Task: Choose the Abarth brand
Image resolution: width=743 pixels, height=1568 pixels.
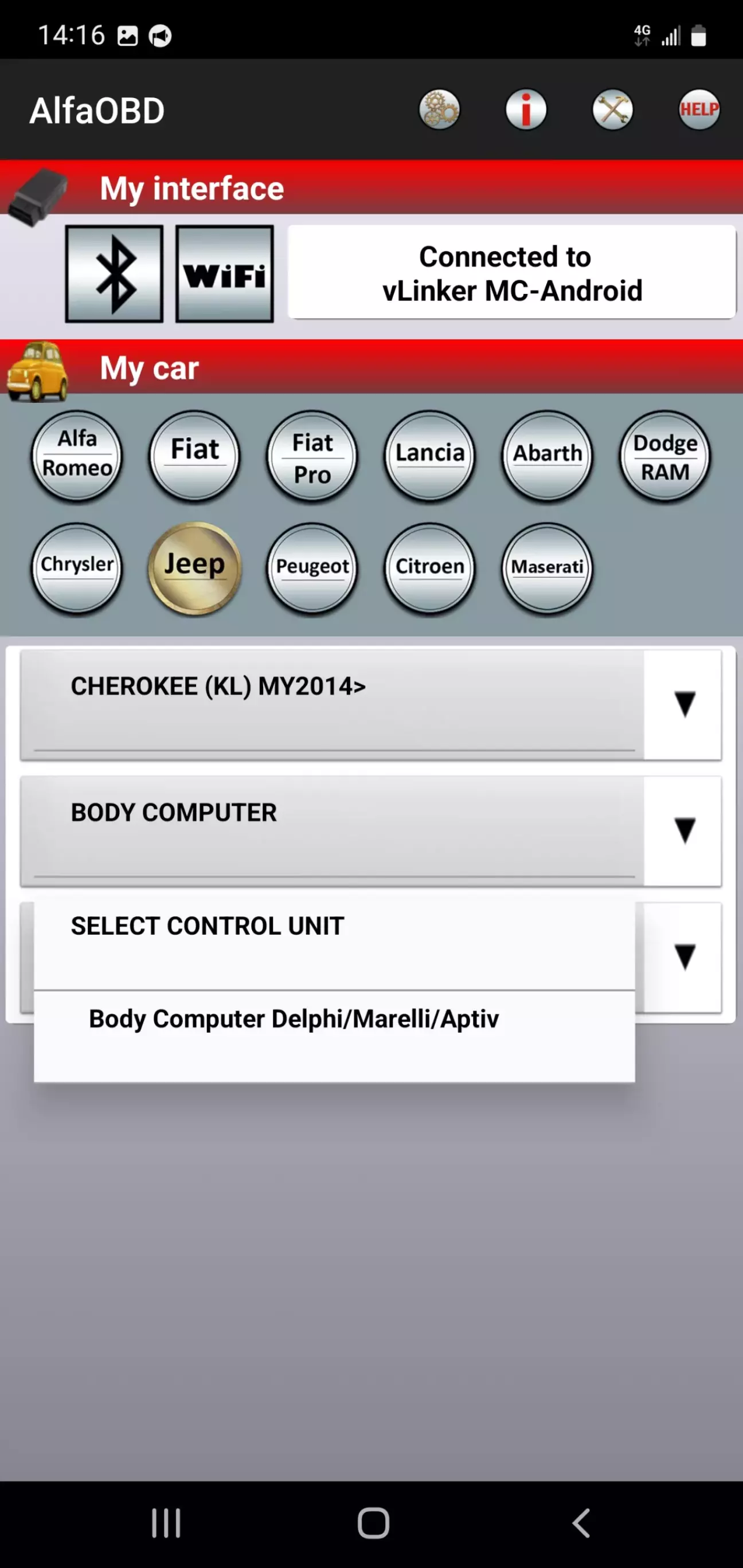Action: point(547,455)
